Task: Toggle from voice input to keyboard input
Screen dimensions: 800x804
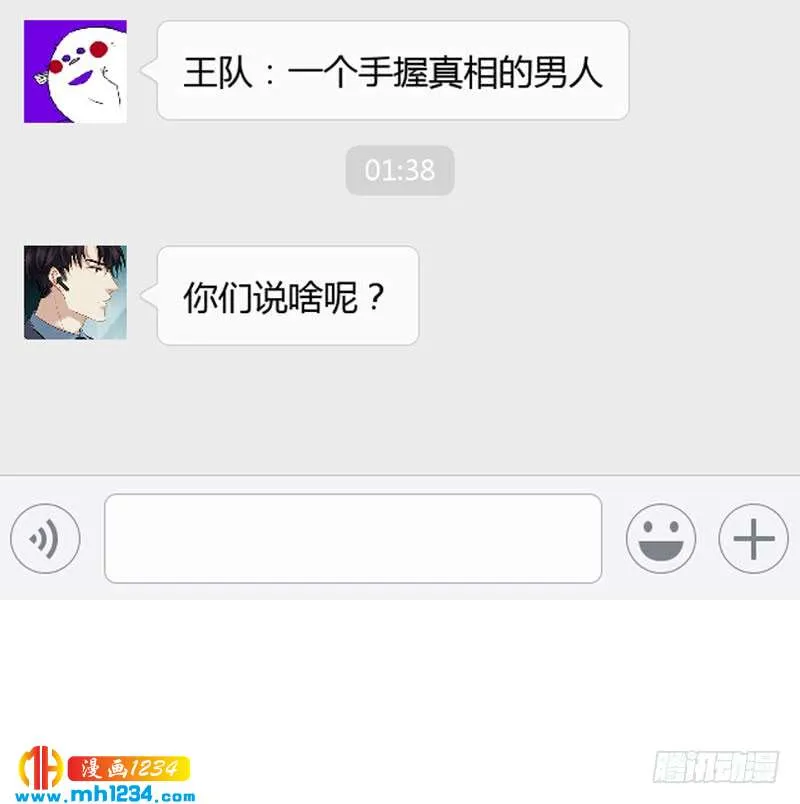Action: 45,538
